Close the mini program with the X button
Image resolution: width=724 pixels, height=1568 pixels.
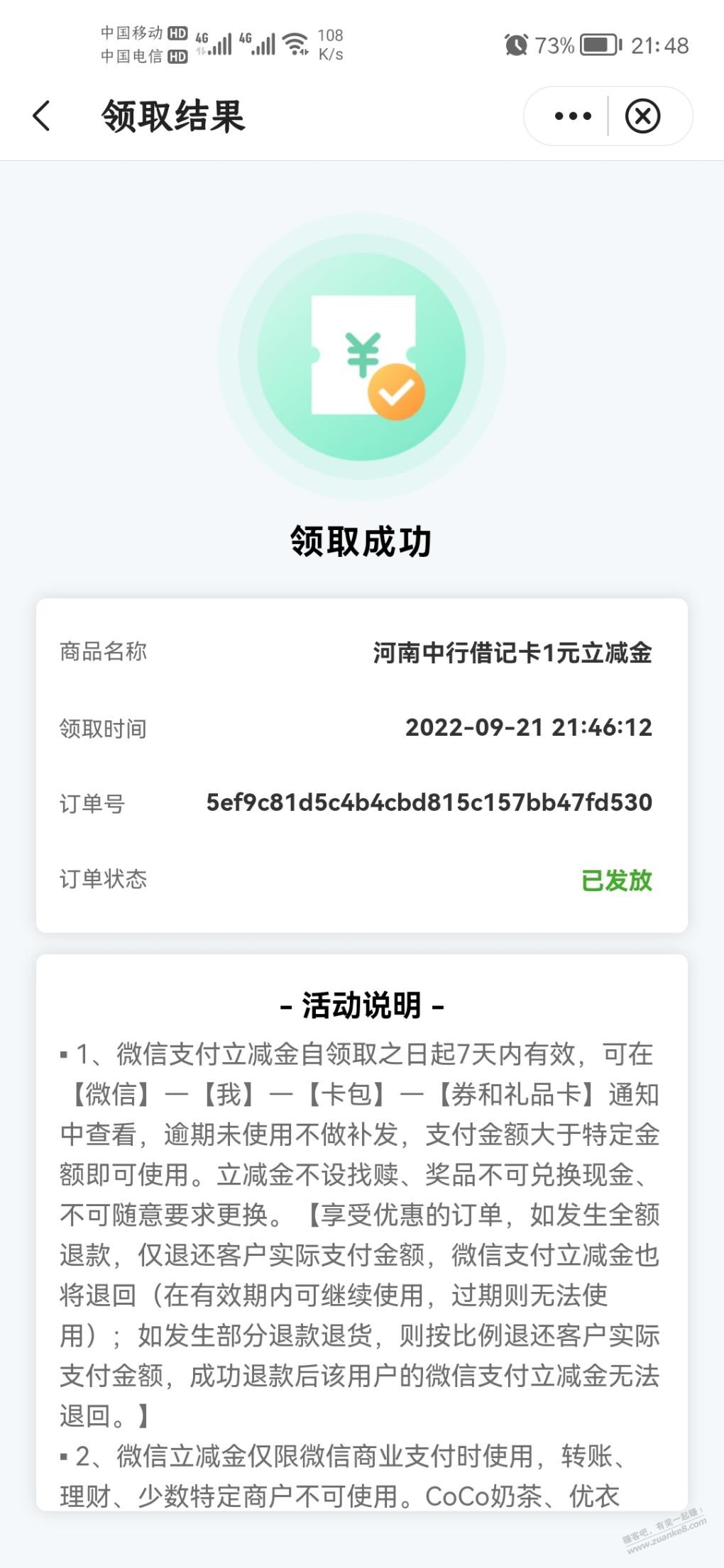(643, 116)
